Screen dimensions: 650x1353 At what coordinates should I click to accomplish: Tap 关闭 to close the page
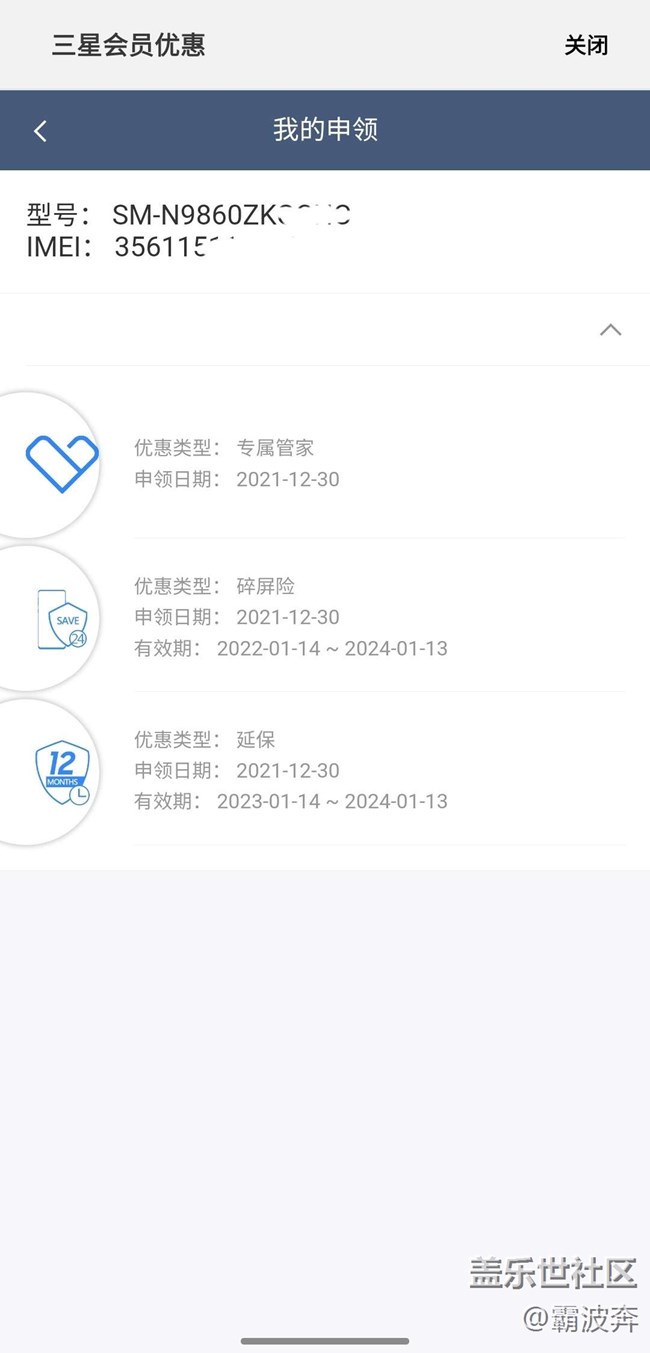click(x=585, y=45)
